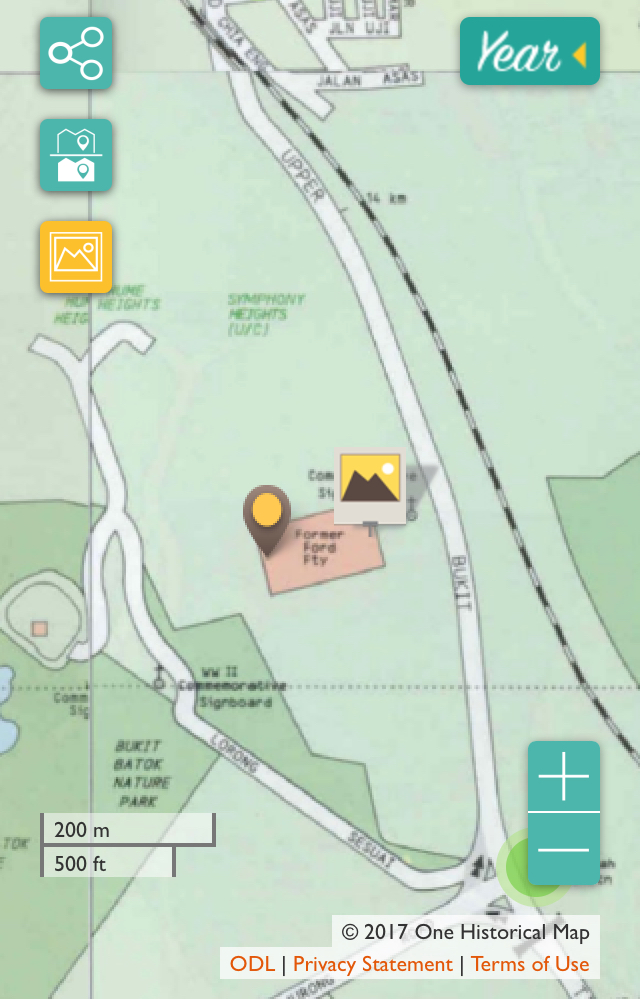The image size is (640, 999).
Task: Share this historical map
Action: coord(76,53)
